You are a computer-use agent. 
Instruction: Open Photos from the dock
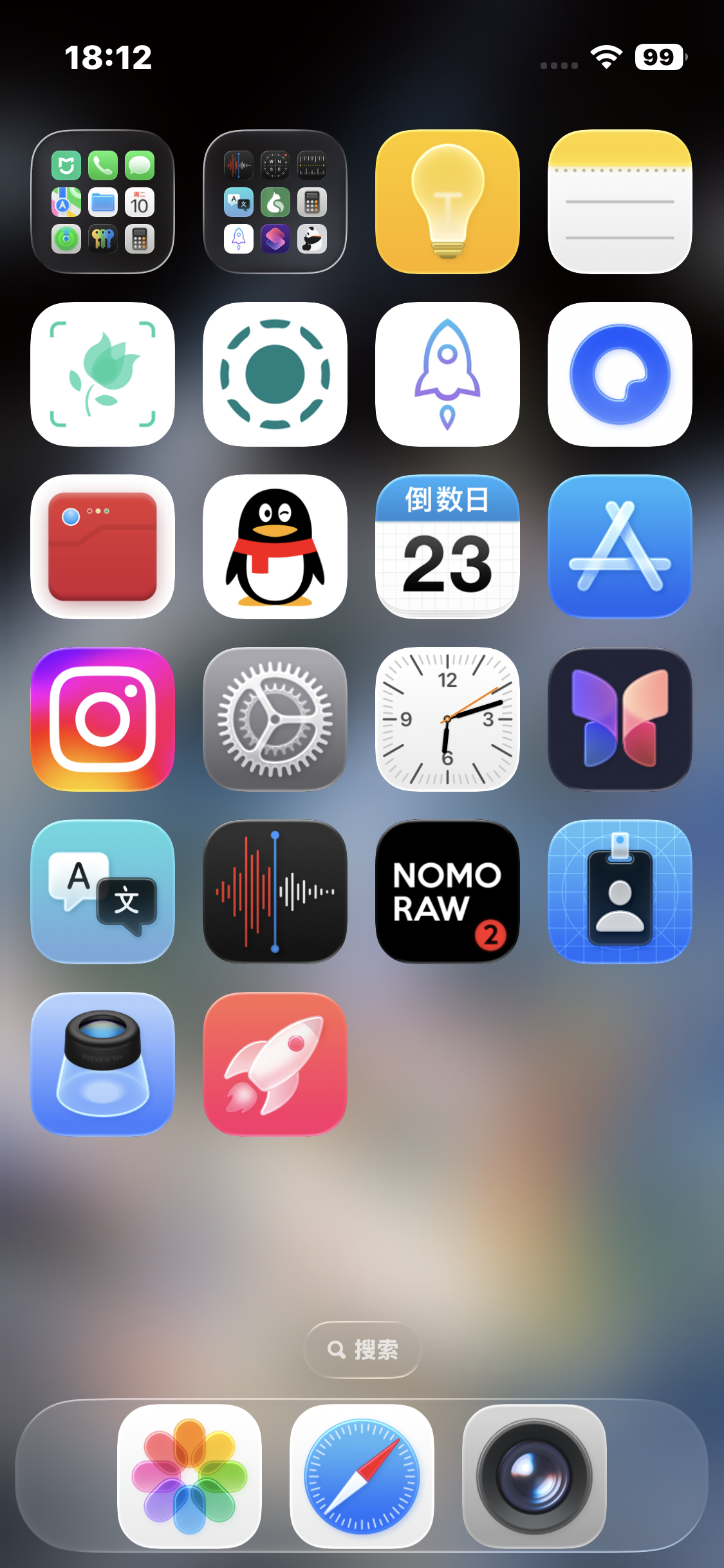[x=189, y=1476]
